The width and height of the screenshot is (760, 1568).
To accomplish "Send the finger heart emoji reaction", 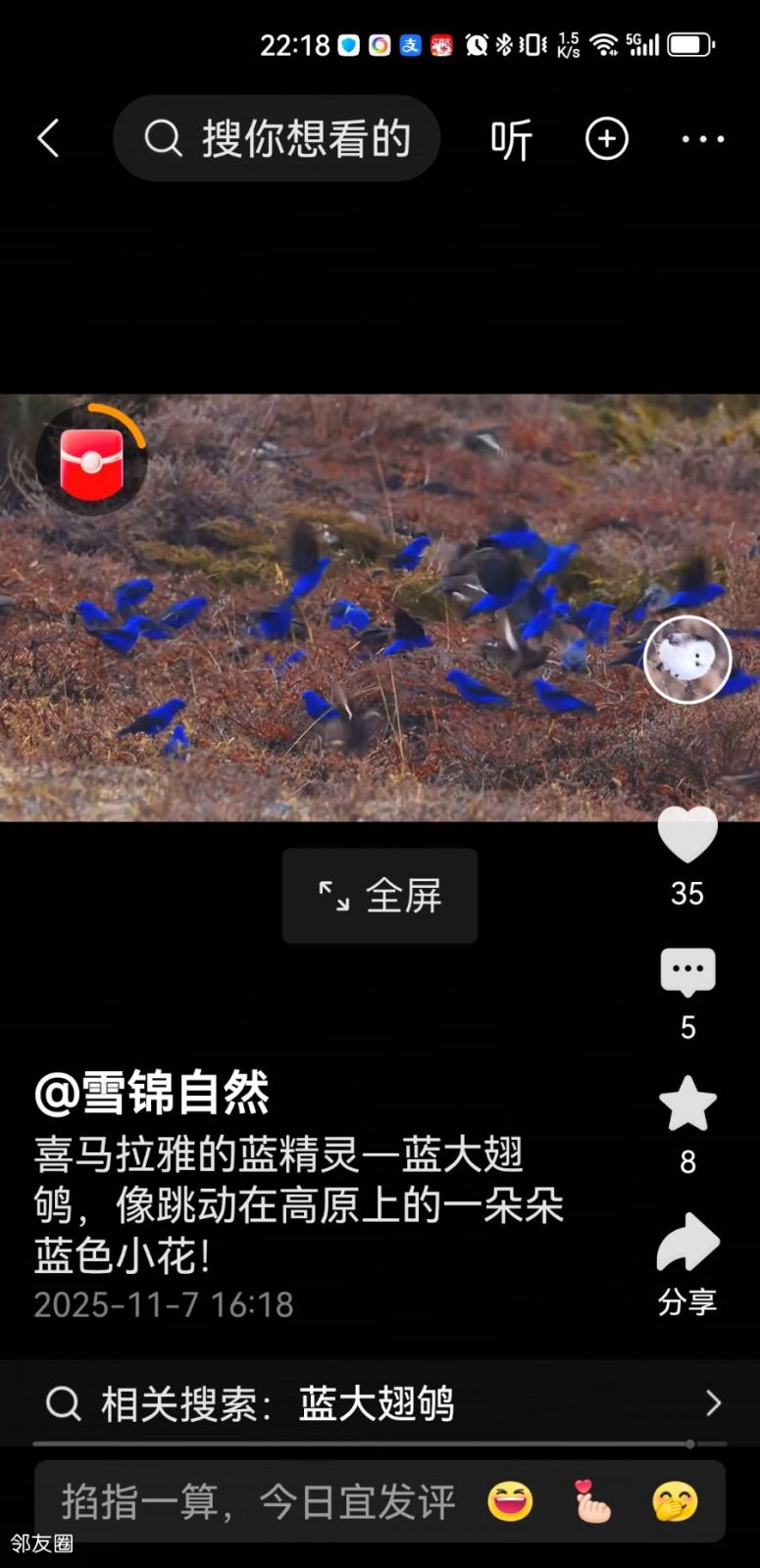I will (x=592, y=1501).
